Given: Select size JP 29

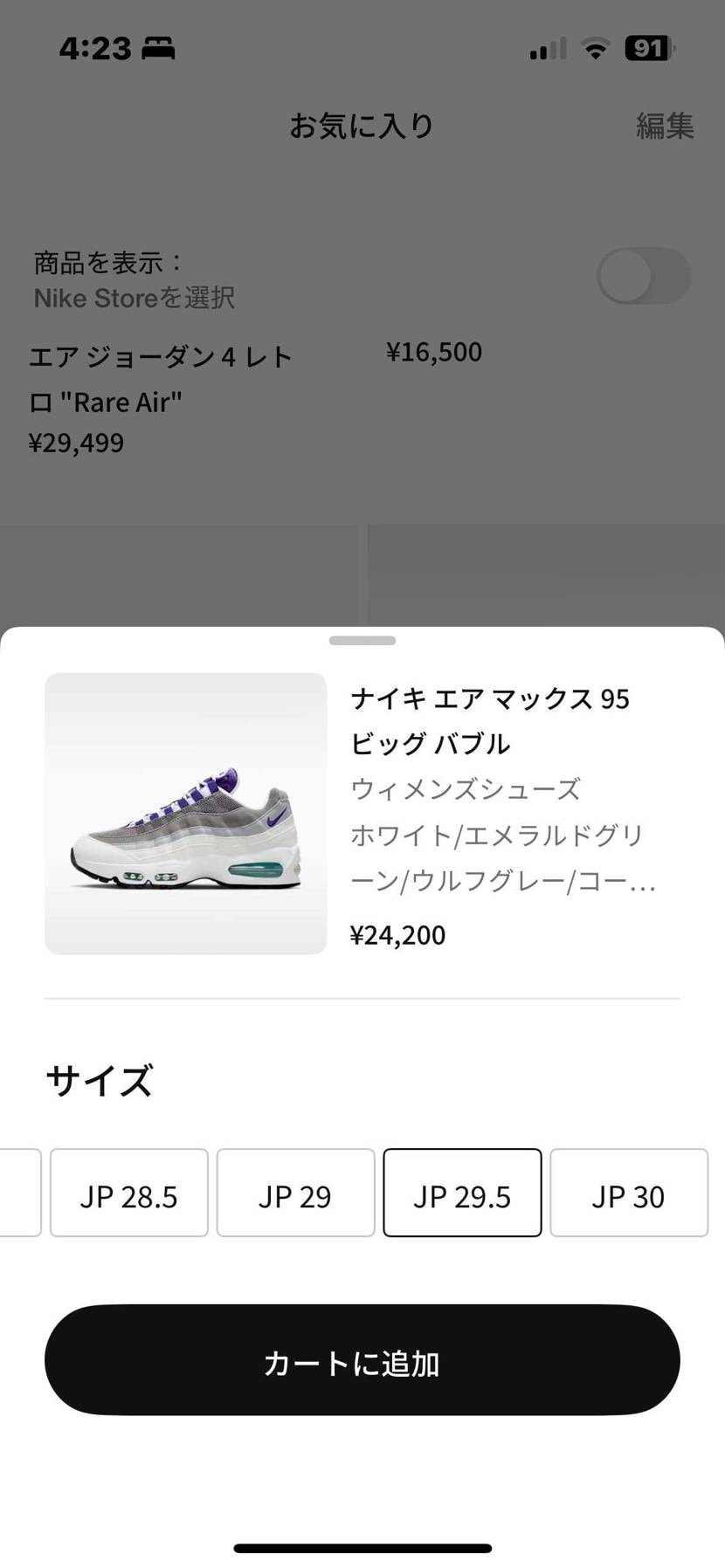Looking at the screenshot, I should pos(295,1193).
